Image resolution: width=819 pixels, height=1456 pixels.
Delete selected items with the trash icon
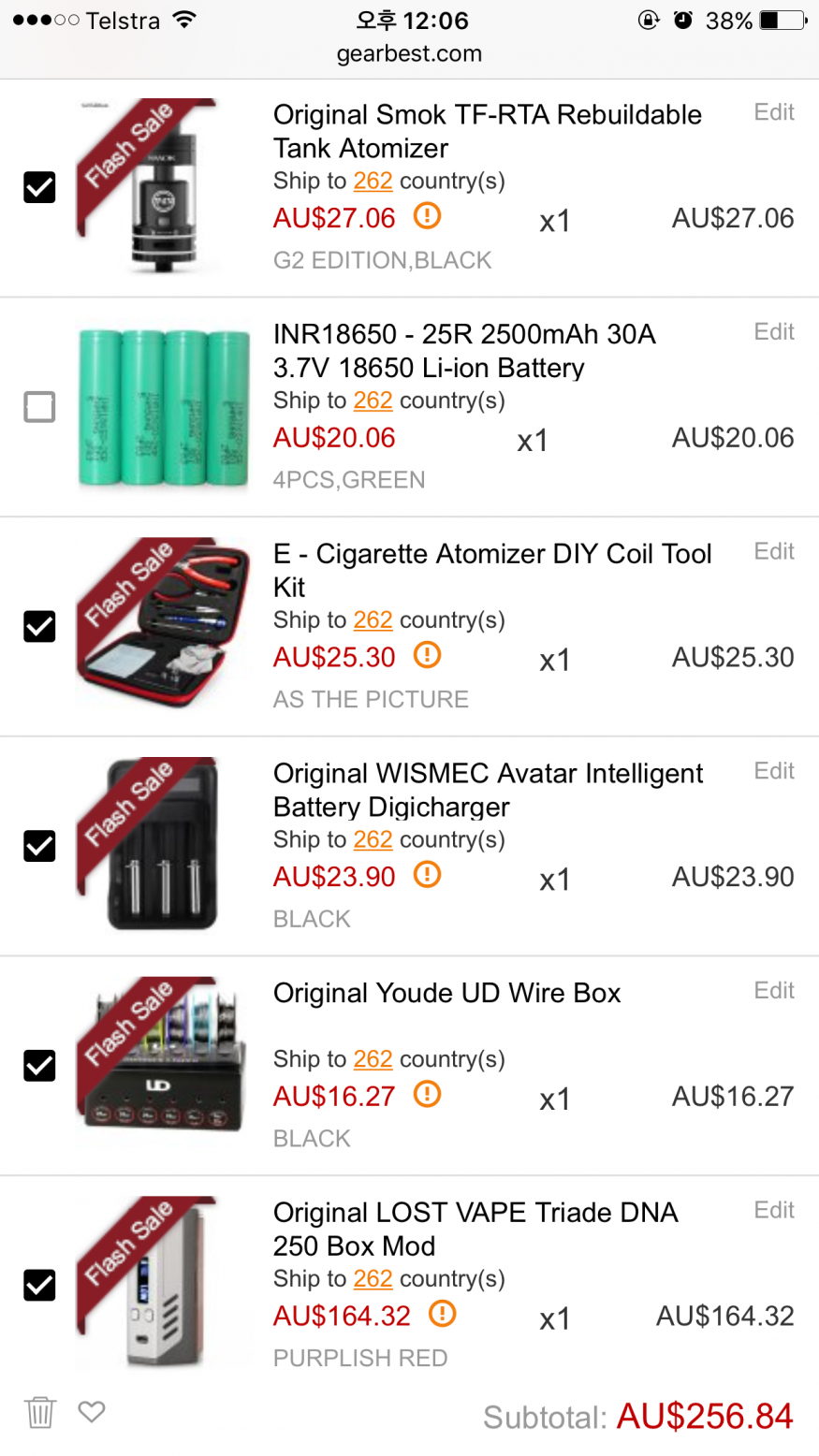point(40,1412)
